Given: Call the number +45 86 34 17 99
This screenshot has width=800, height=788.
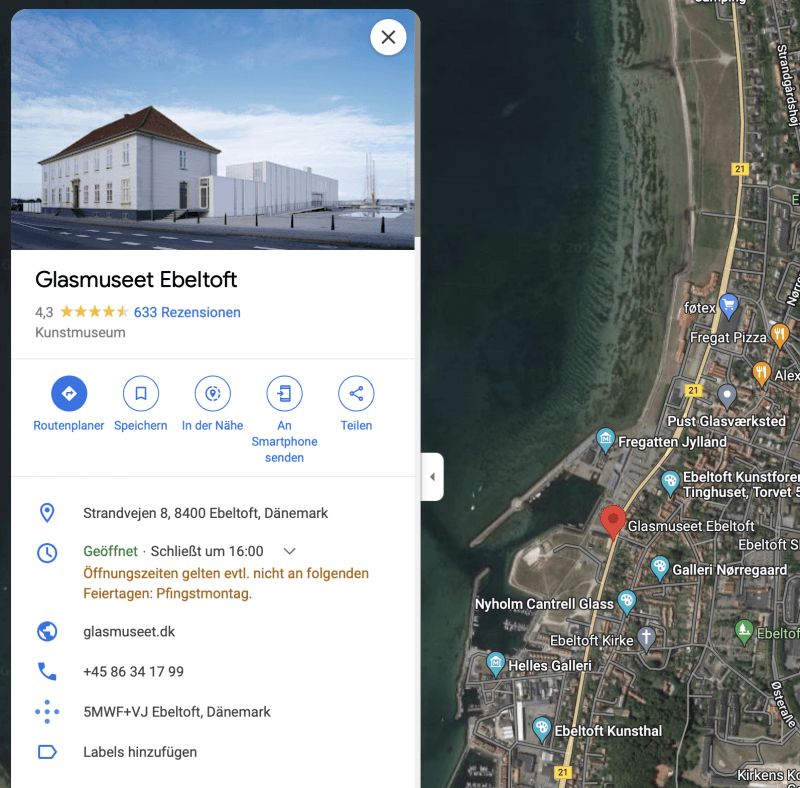Looking at the screenshot, I should [133, 672].
